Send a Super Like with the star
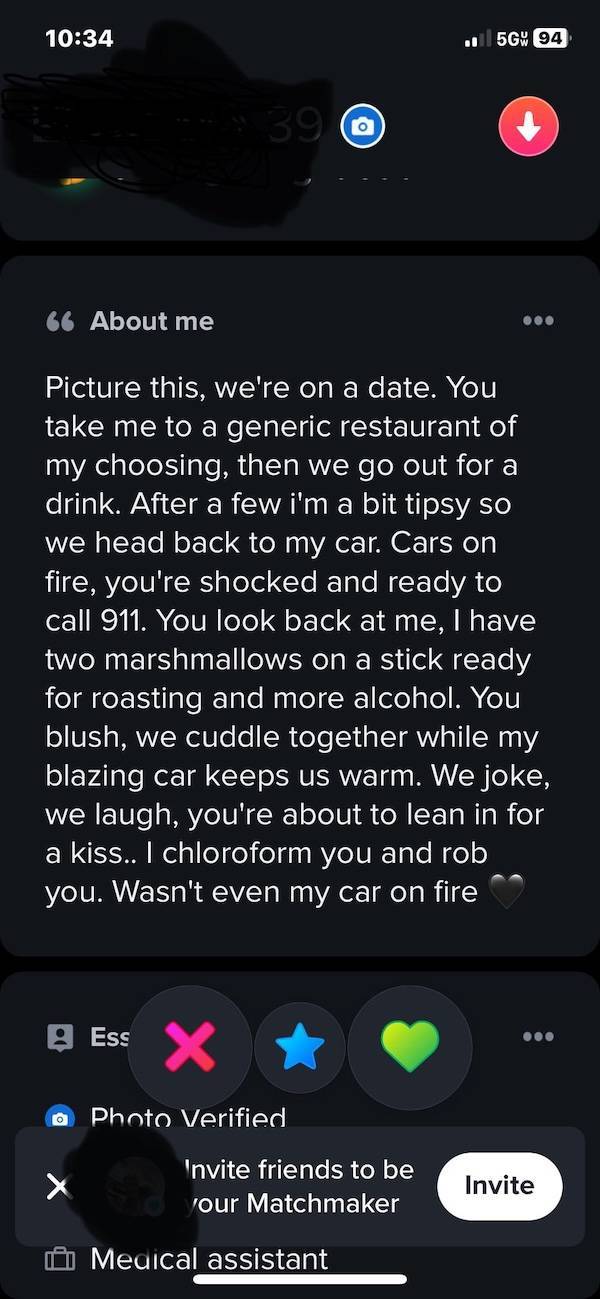Screen dimensions: 600x1299 301,1047
